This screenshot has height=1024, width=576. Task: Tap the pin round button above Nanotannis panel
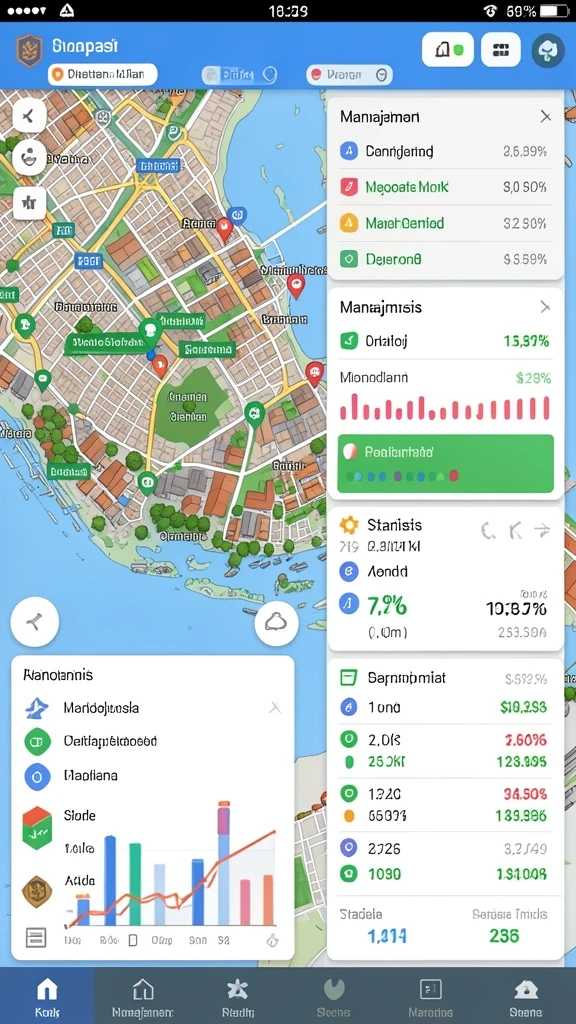coord(35,622)
